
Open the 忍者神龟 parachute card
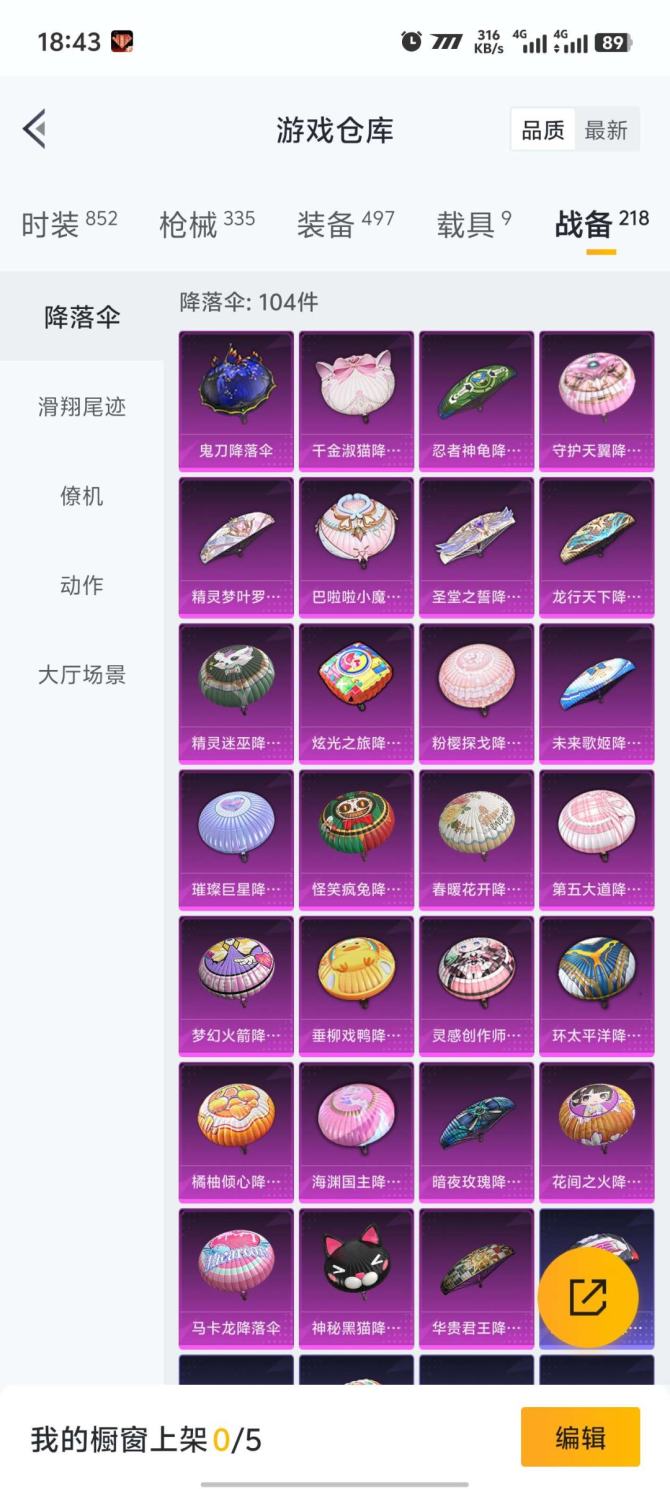point(476,401)
